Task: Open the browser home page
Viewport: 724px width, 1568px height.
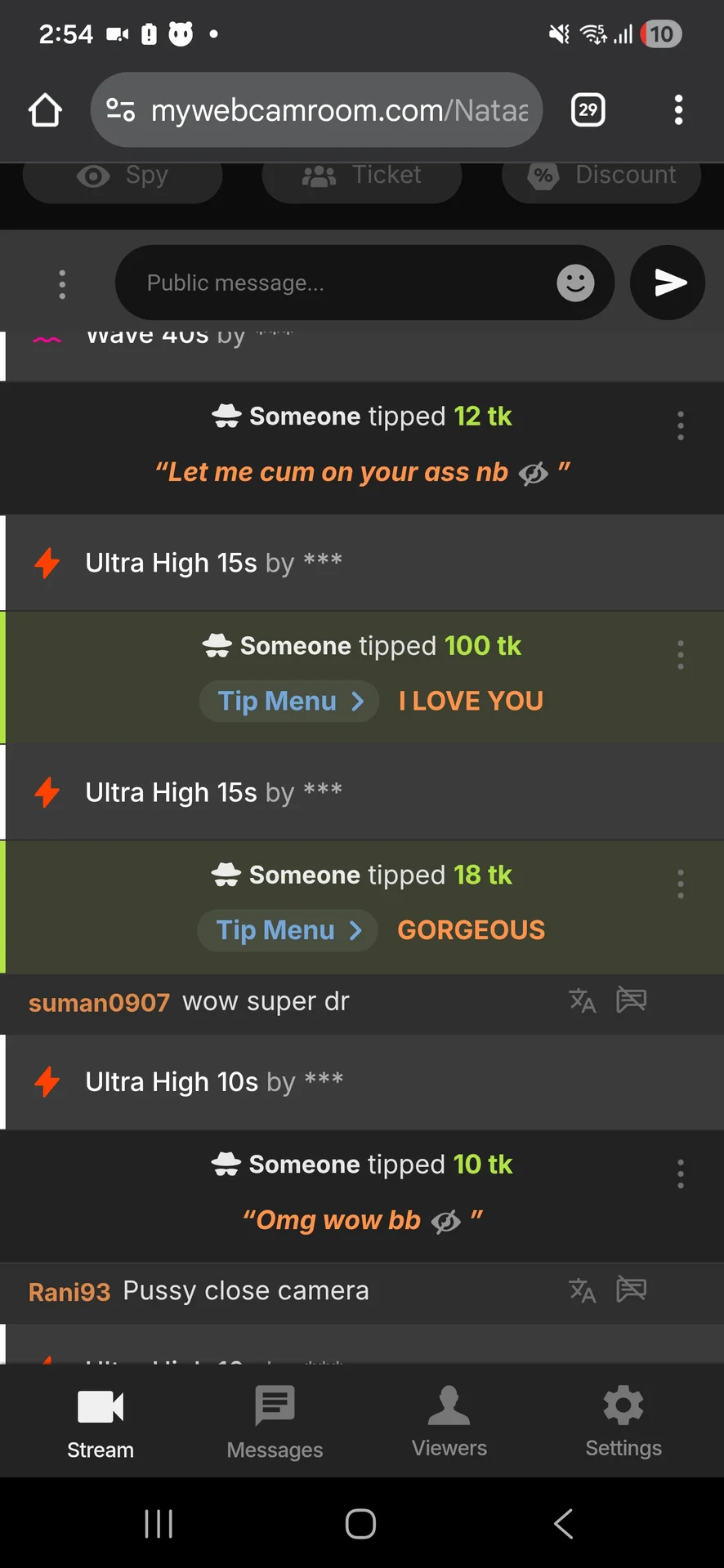Action: click(x=45, y=110)
